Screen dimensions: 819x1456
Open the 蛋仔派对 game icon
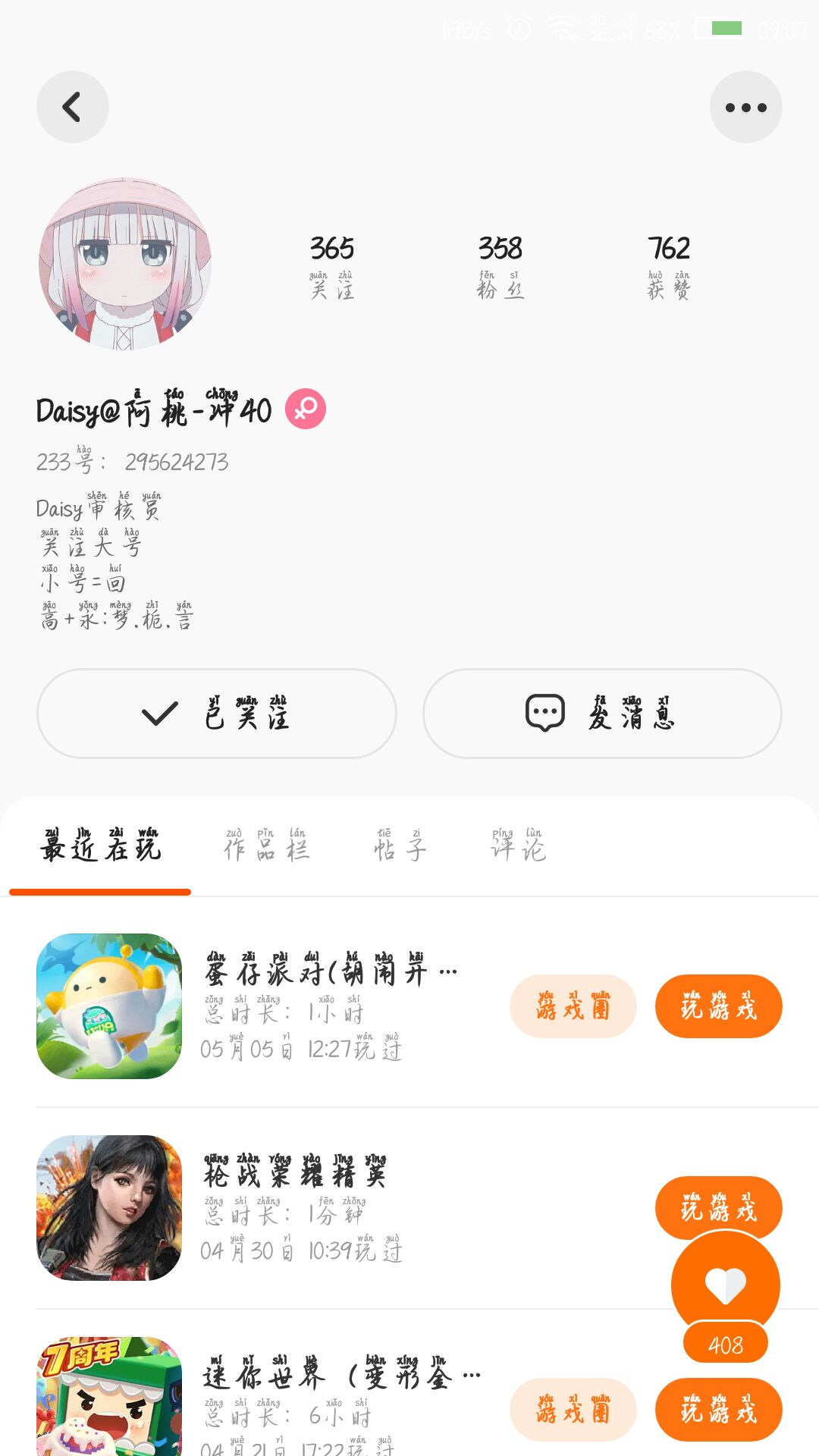tap(109, 1006)
